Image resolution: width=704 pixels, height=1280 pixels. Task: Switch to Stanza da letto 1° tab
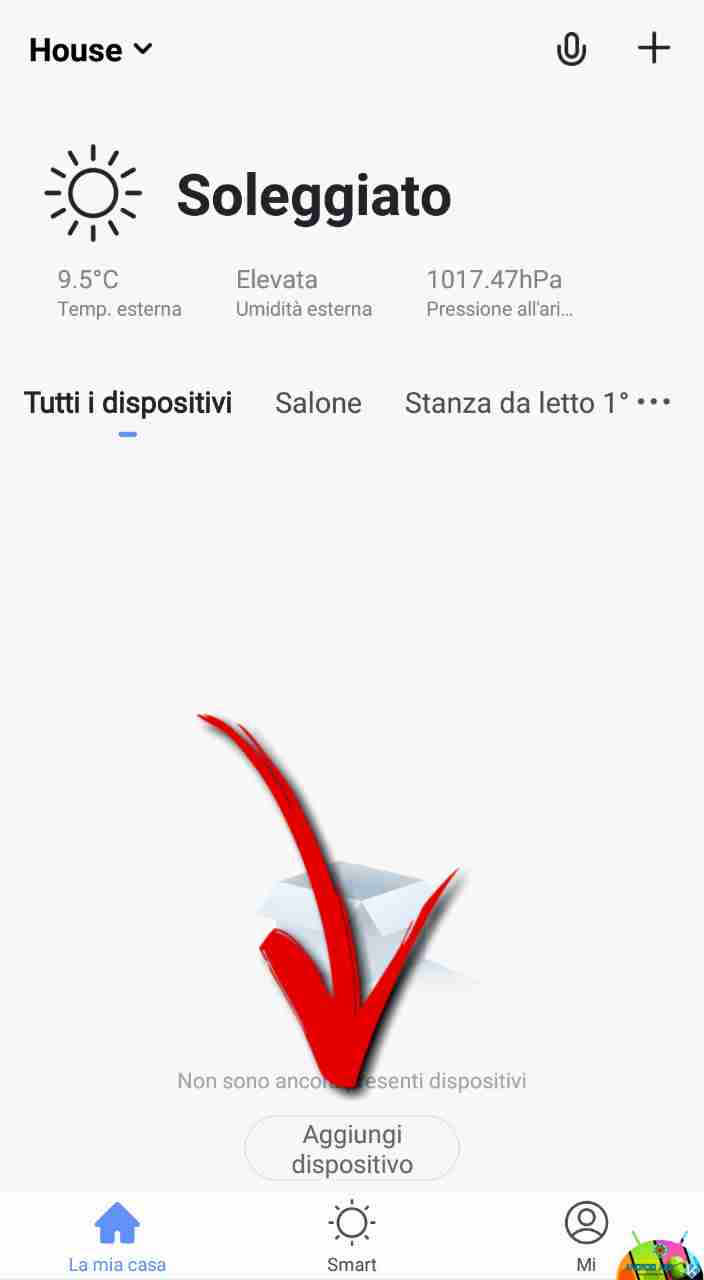(x=516, y=403)
